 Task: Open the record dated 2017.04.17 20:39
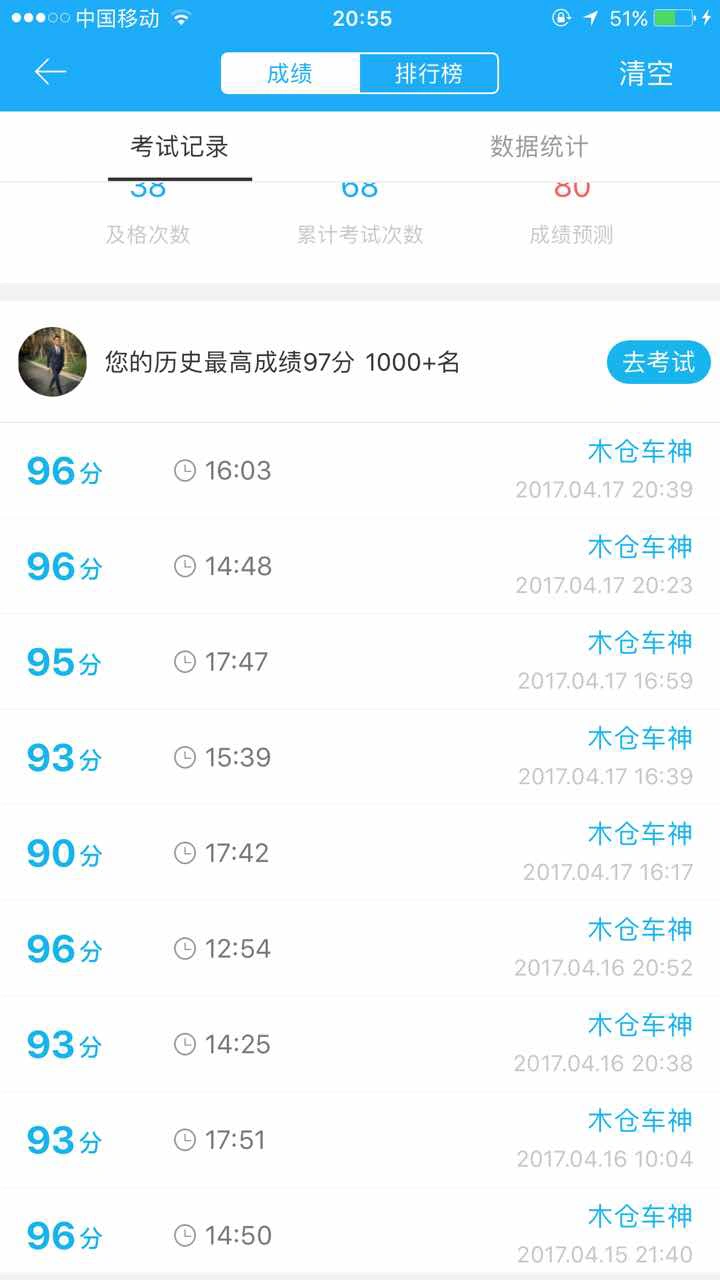360,470
